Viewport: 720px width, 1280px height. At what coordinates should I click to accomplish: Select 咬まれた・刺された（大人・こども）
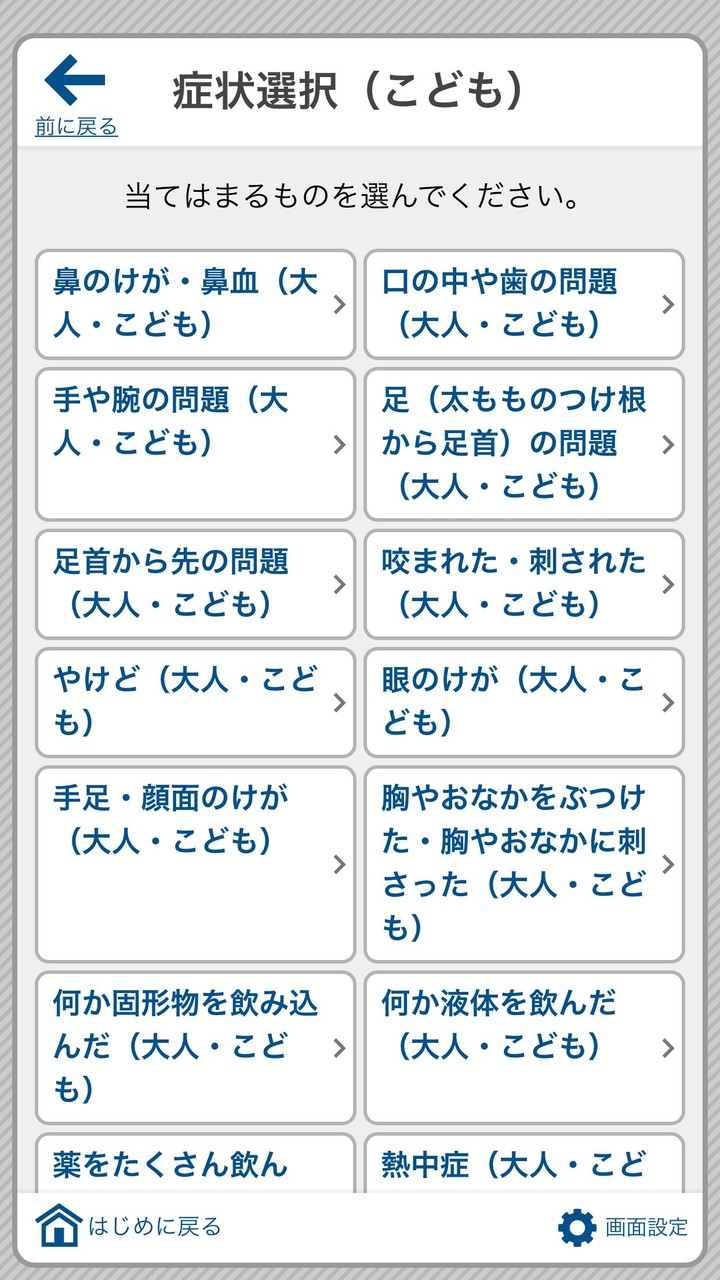click(524, 584)
